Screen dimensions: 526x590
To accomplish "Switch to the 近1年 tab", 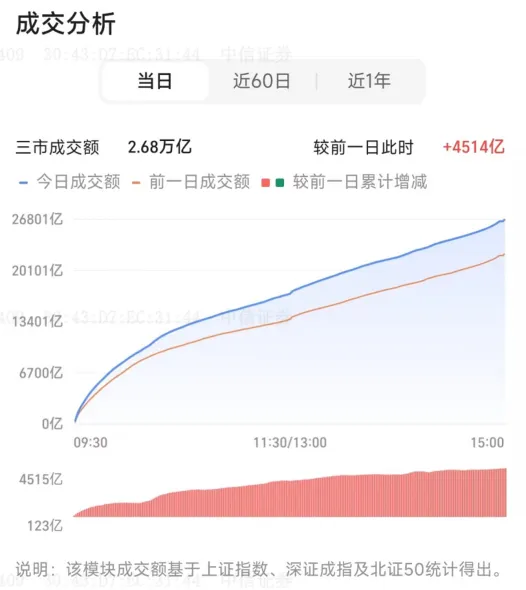I will click(x=369, y=81).
